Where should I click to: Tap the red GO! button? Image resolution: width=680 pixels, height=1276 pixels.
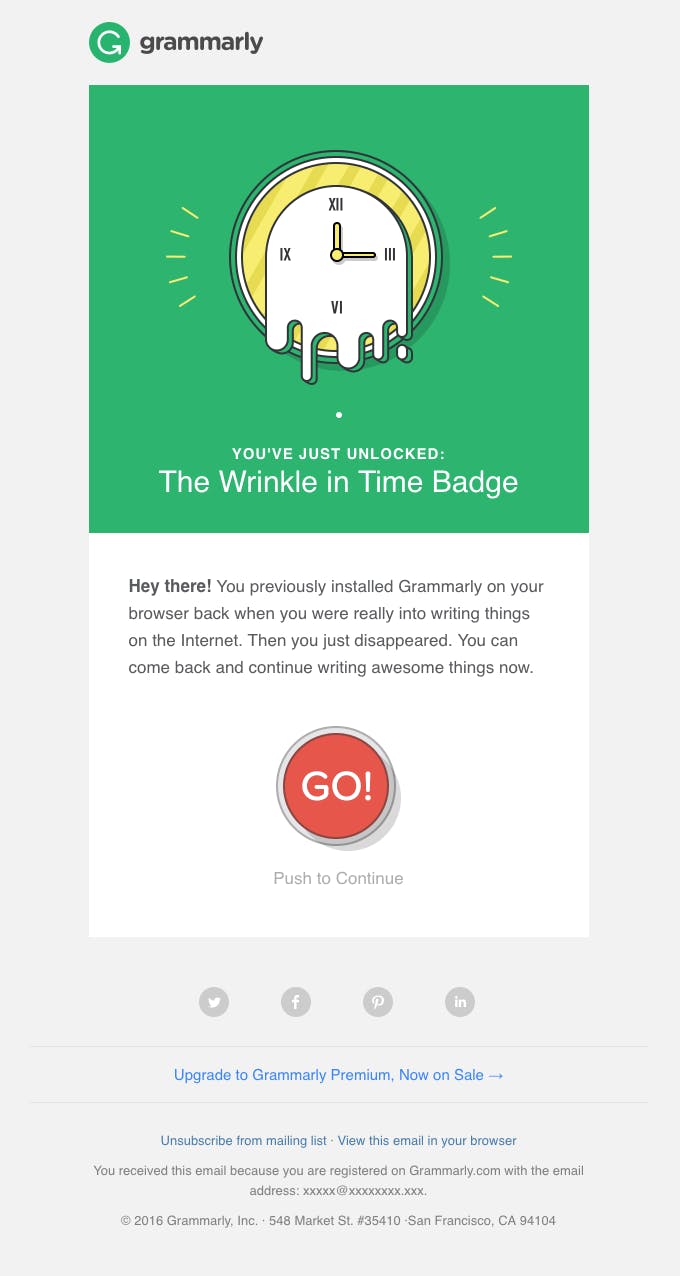click(x=336, y=786)
